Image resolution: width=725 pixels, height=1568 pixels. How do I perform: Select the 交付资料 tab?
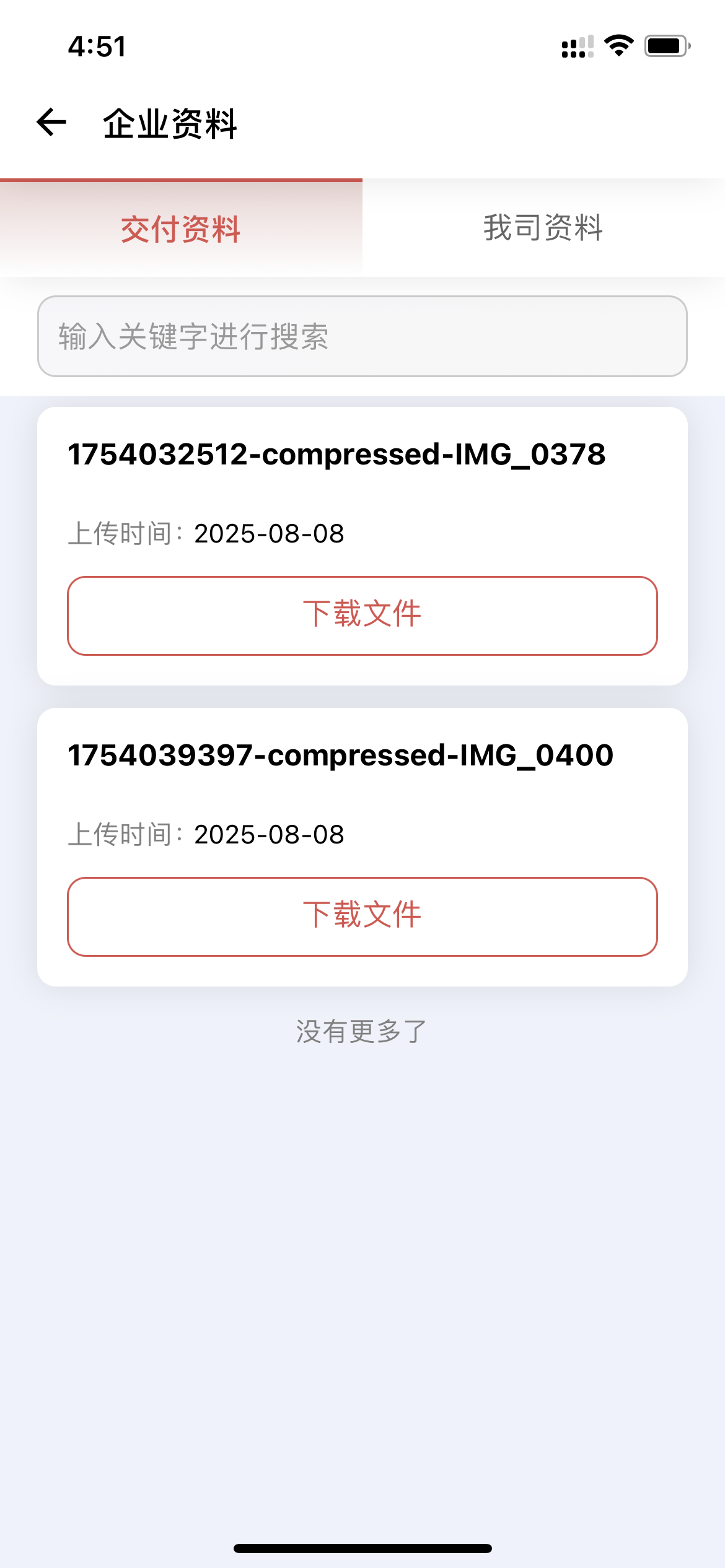pyautogui.click(x=181, y=227)
